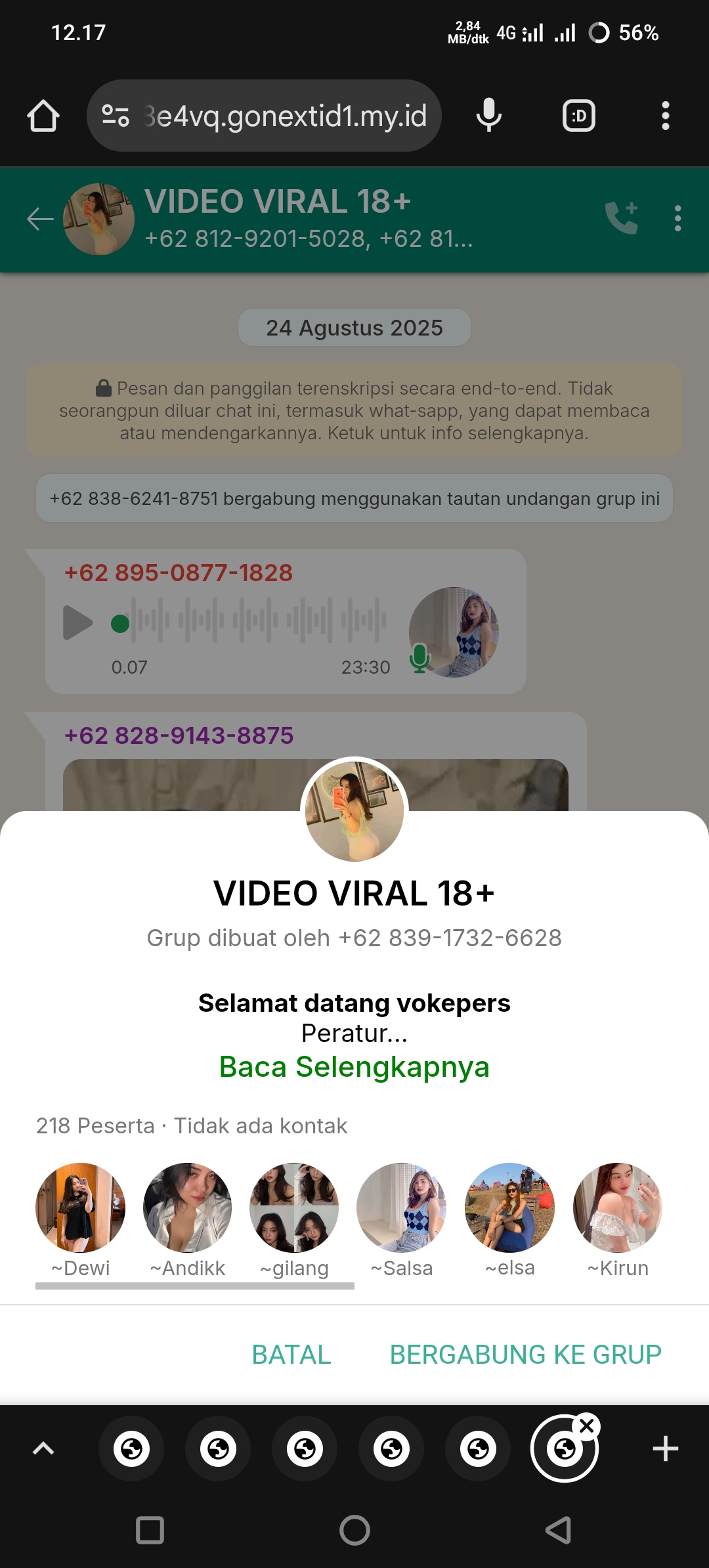Image resolution: width=709 pixels, height=1568 pixels.
Task: Go to the browser home page
Action: tap(43, 116)
